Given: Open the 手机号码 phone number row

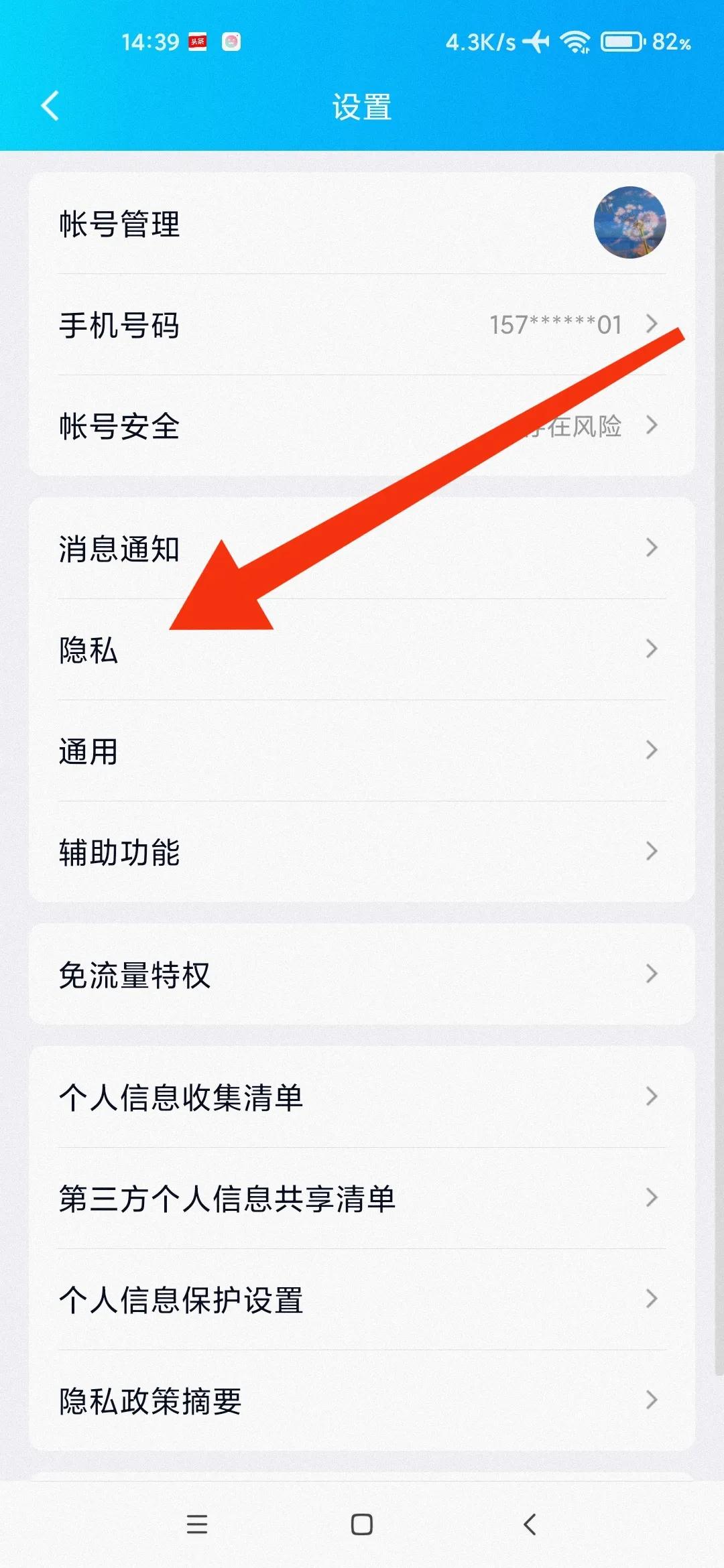Looking at the screenshot, I should click(x=362, y=325).
